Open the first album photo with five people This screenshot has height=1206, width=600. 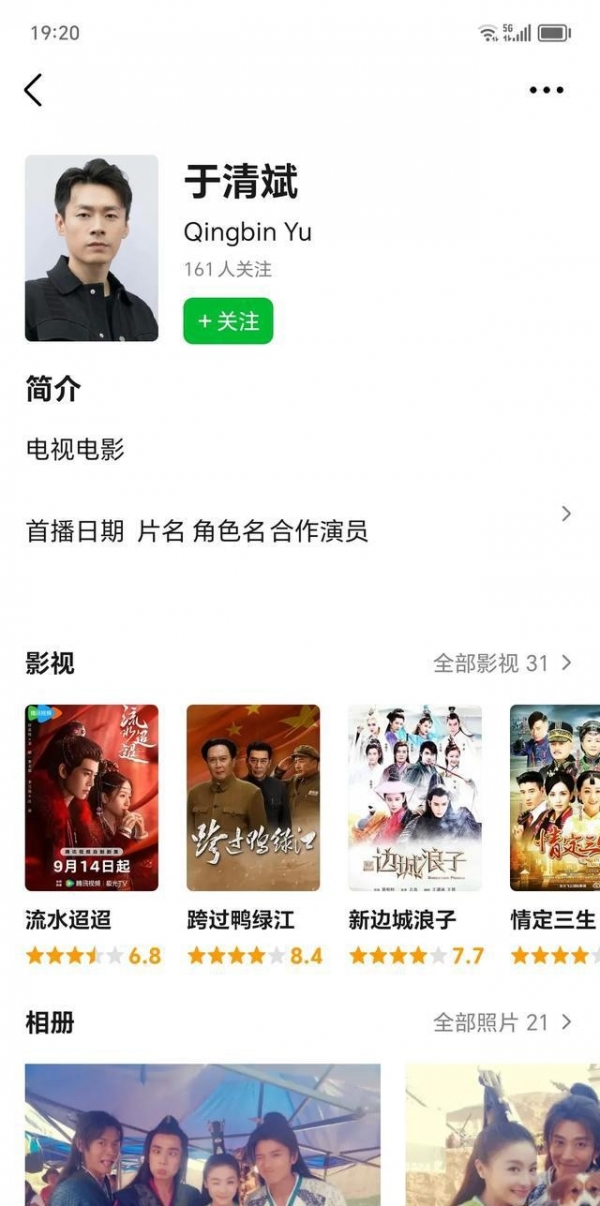coord(202,1135)
